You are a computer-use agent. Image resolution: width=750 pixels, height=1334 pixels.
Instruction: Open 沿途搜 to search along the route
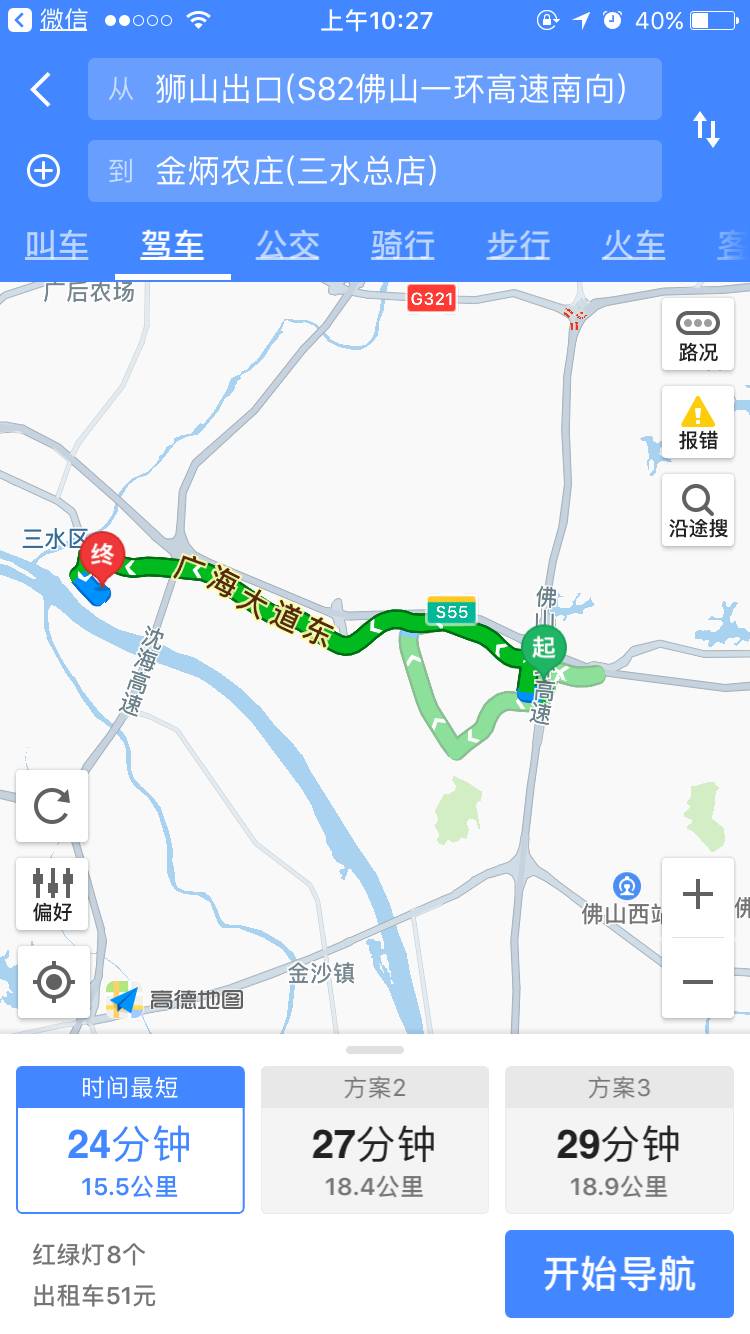(x=697, y=509)
